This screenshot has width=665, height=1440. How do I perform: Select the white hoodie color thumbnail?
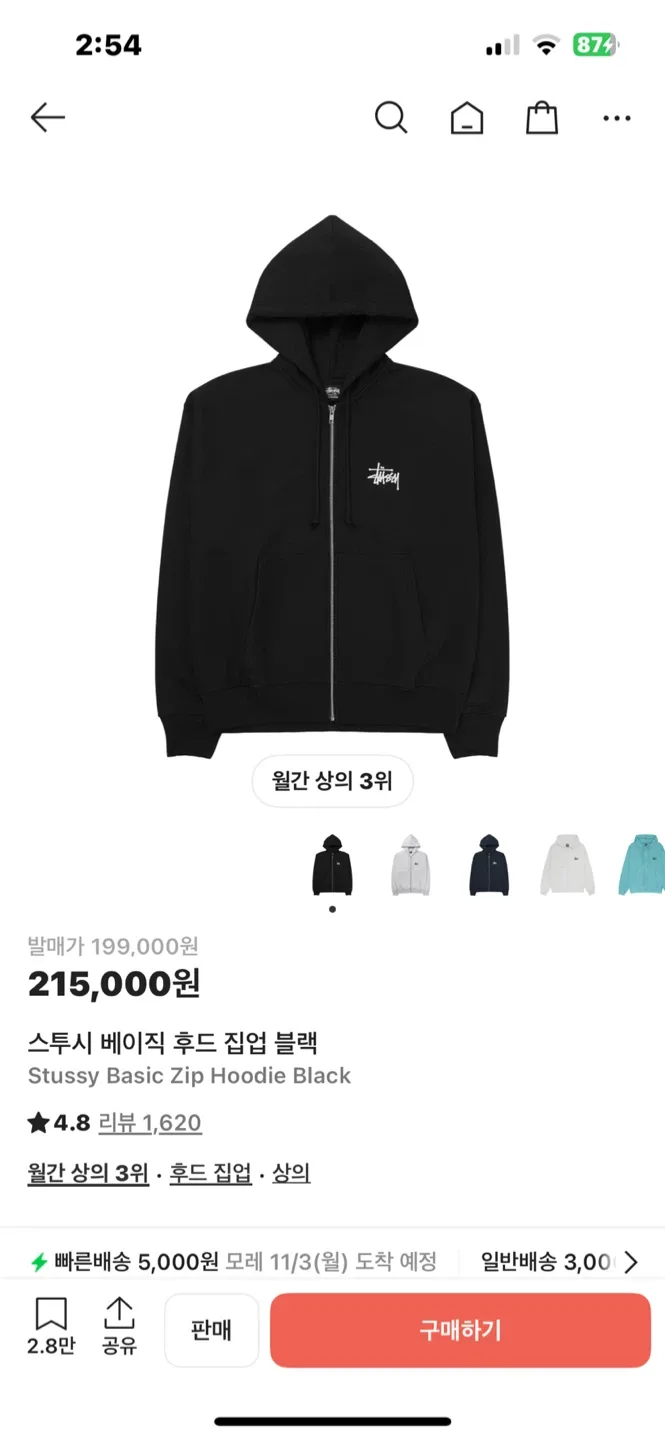tap(567, 865)
